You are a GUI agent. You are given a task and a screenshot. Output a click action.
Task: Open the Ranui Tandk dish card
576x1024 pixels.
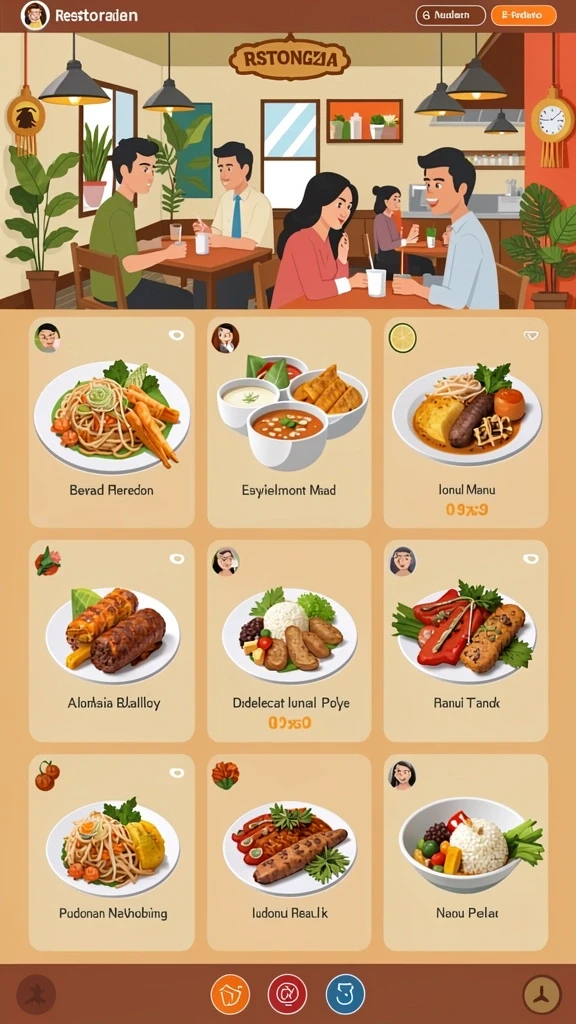(x=466, y=641)
